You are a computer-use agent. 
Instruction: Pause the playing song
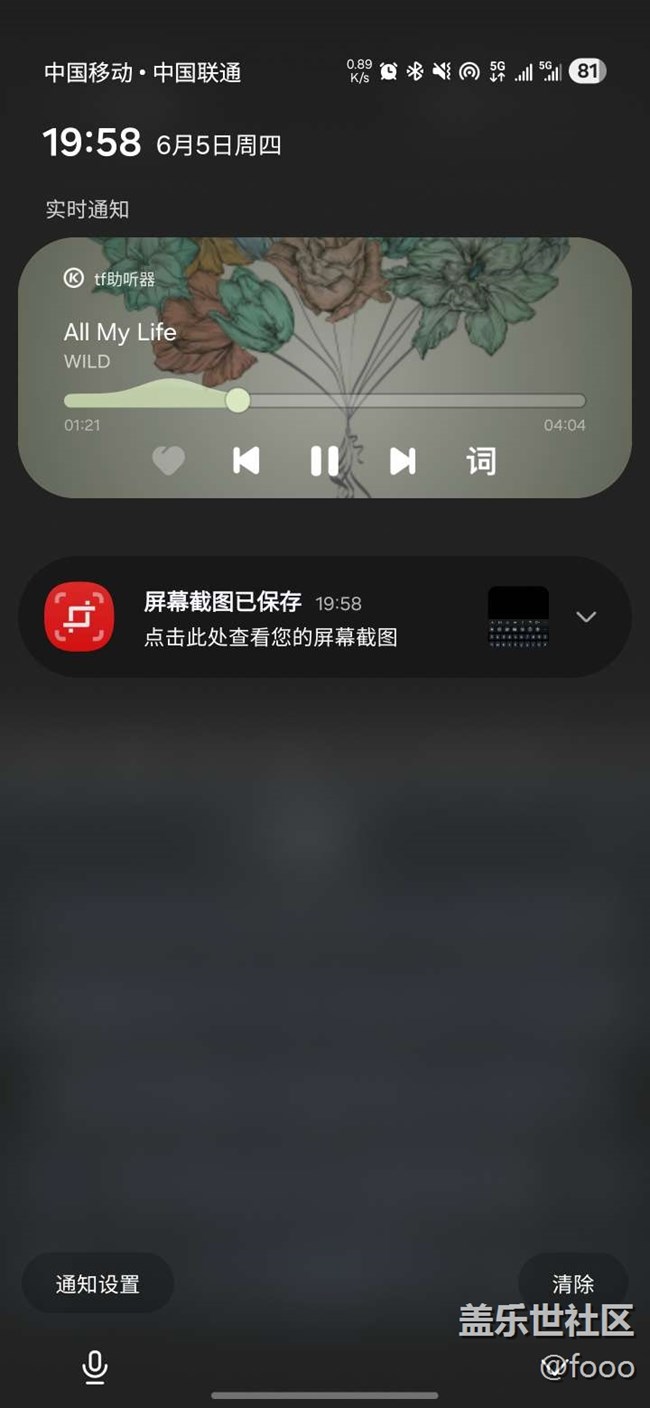tap(324, 461)
